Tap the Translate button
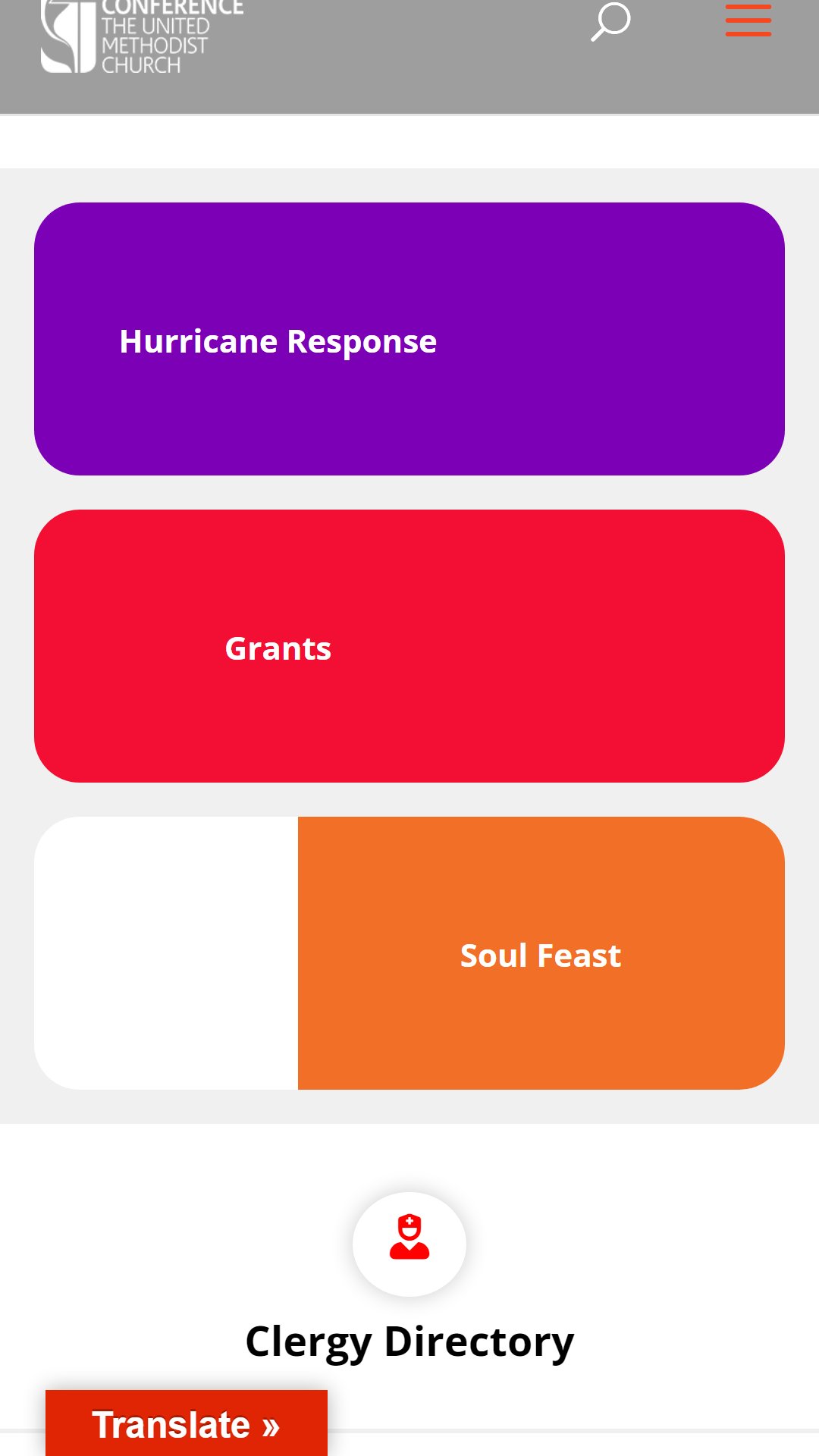Screen dimensions: 819x1456 point(187,1423)
